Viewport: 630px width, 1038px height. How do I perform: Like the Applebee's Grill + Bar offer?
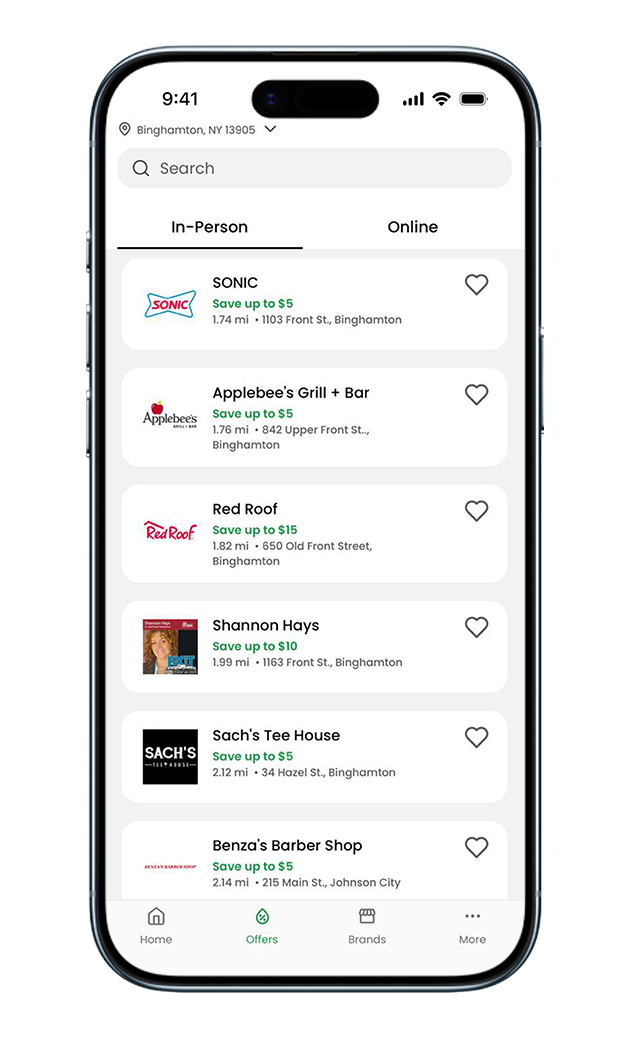[x=476, y=395]
